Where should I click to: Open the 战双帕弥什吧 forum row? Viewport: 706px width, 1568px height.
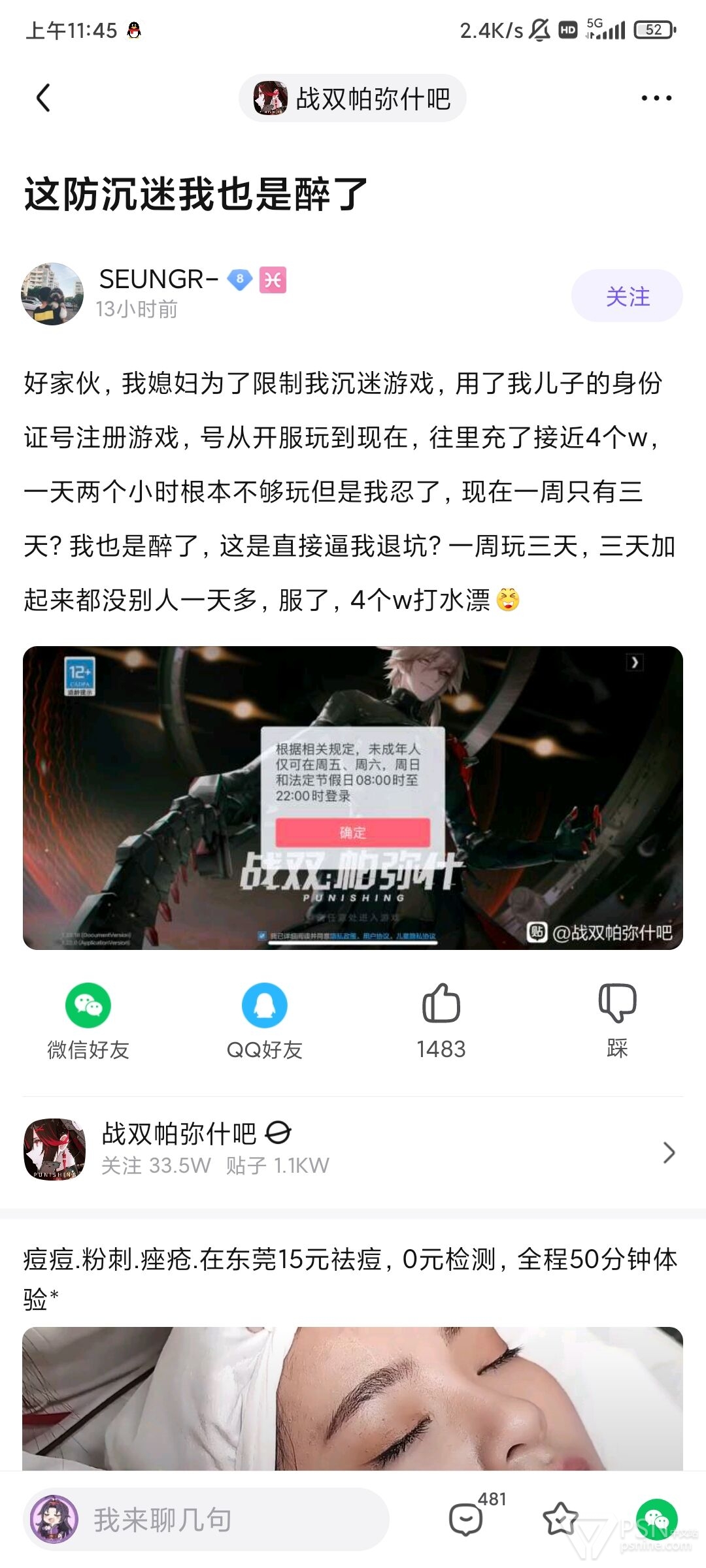coord(353,1152)
